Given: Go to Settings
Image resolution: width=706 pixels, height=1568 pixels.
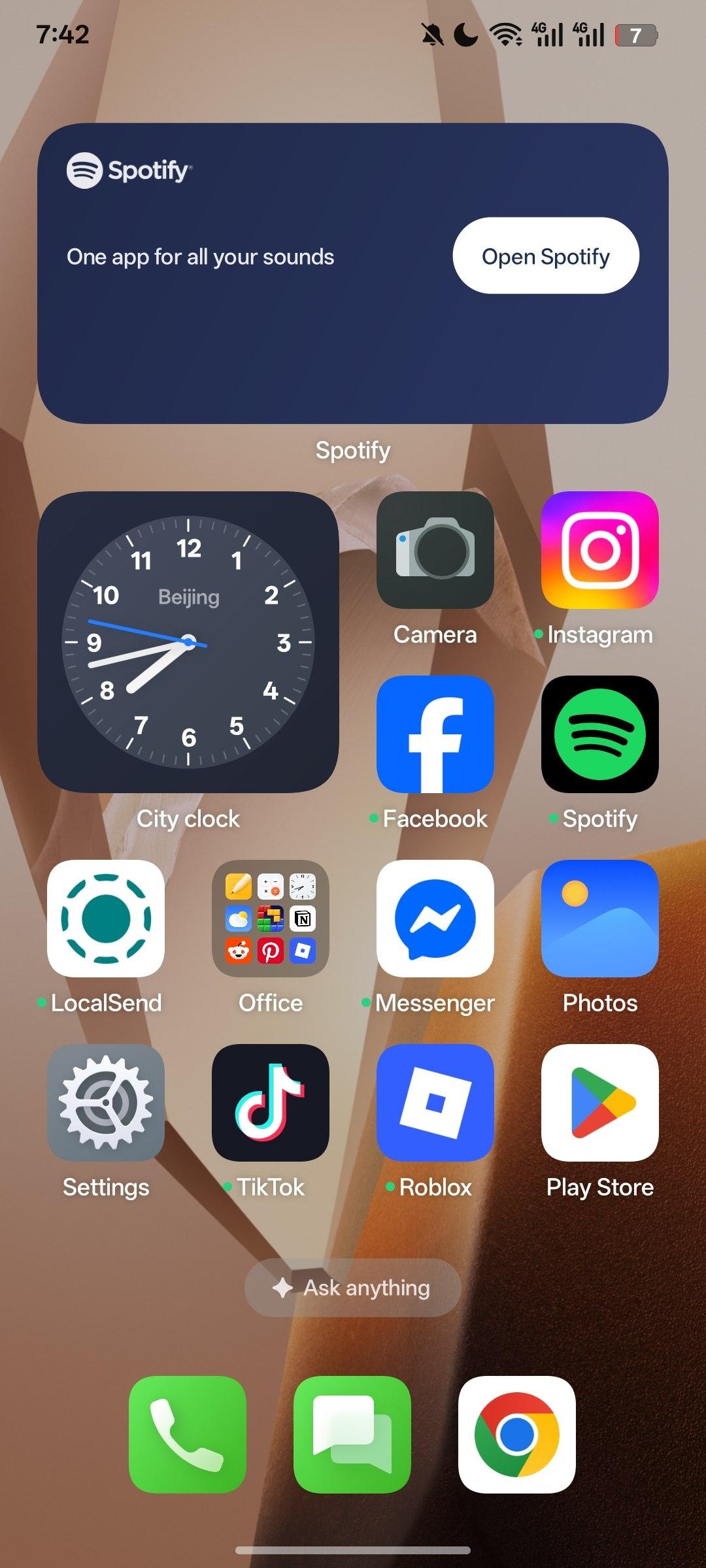Looking at the screenshot, I should 106,1103.
